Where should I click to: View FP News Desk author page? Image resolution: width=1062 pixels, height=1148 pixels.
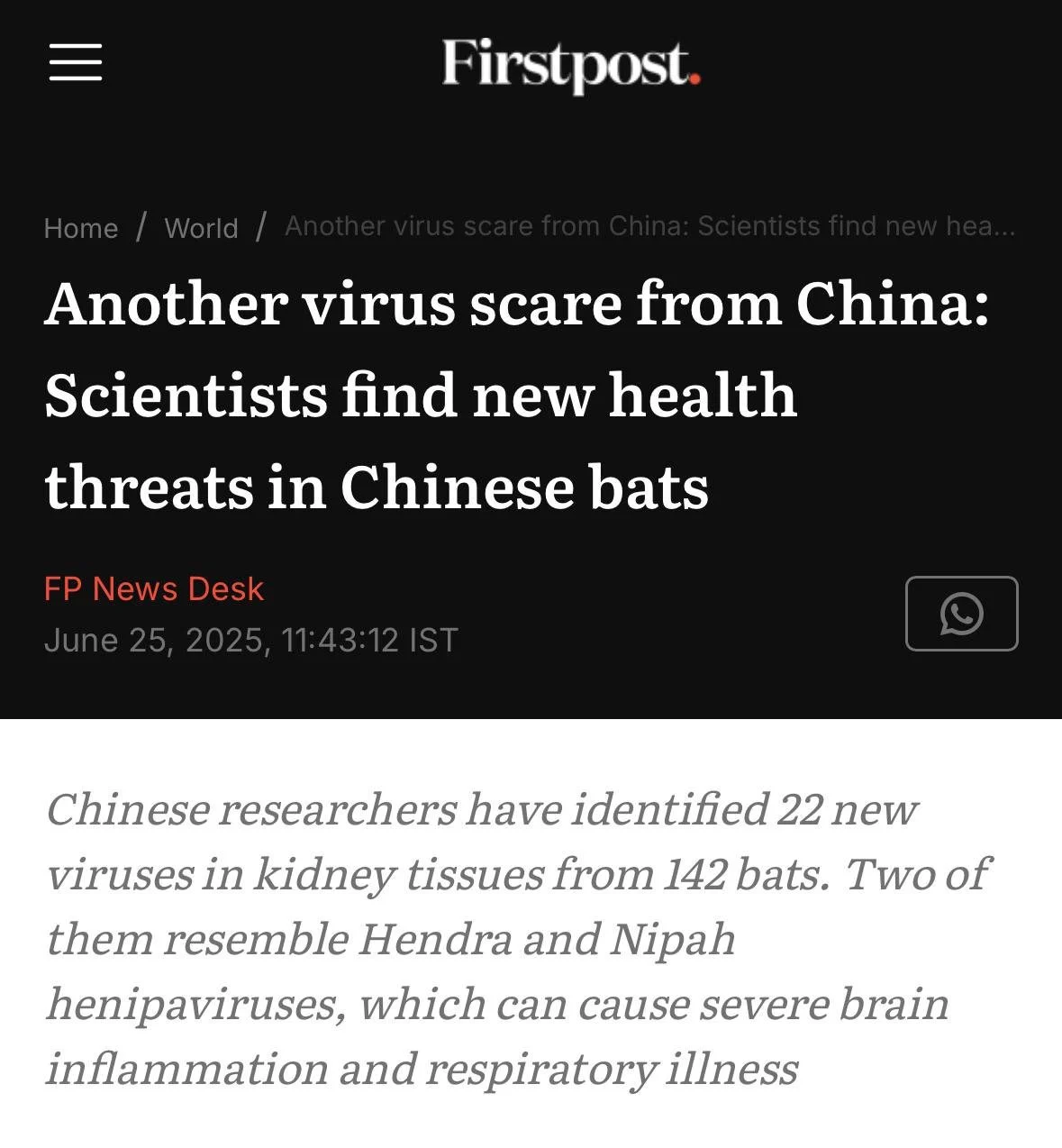154,588
